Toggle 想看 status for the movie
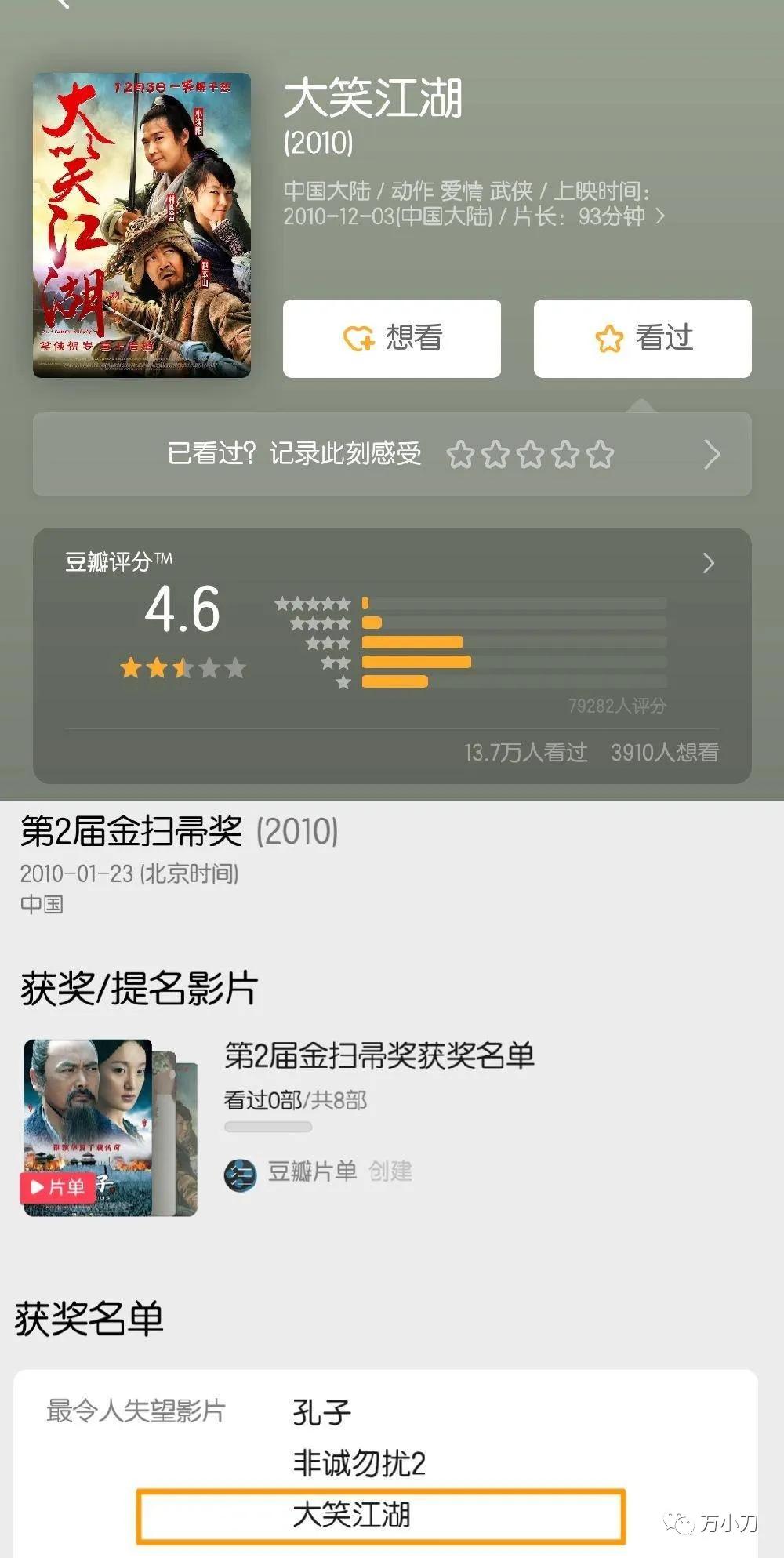 [390, 338]
